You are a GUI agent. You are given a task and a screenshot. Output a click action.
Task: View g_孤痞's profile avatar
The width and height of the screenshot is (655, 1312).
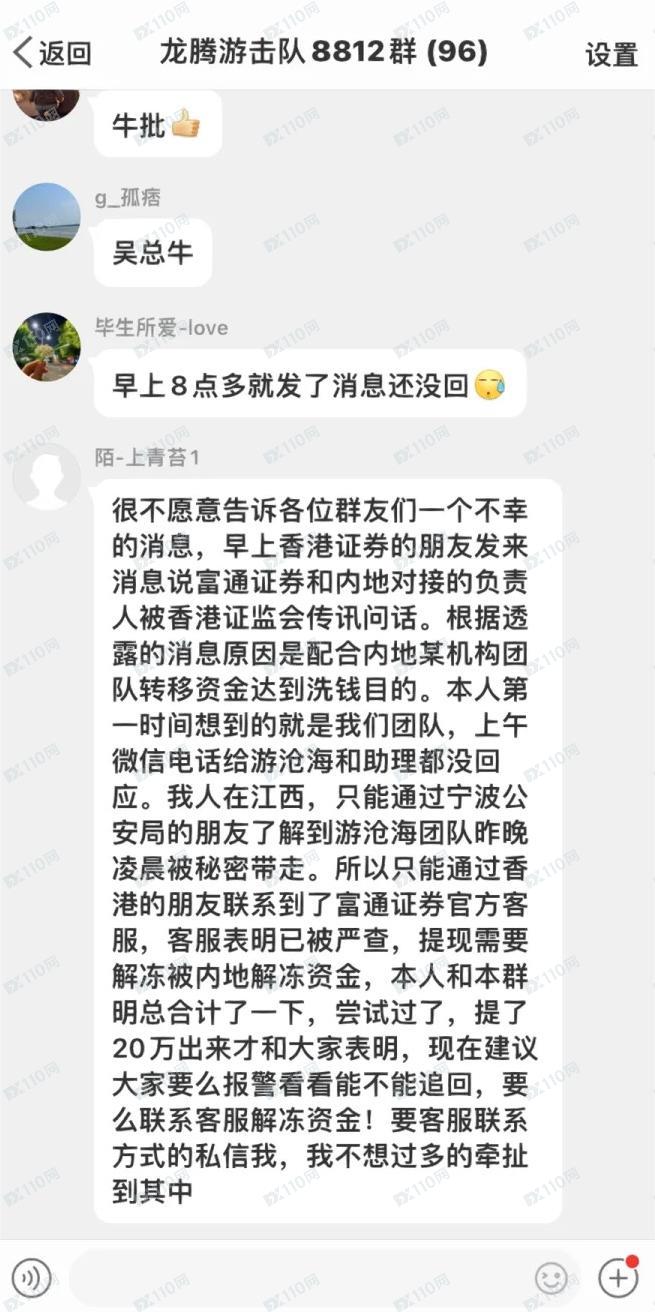click(46, 216)
